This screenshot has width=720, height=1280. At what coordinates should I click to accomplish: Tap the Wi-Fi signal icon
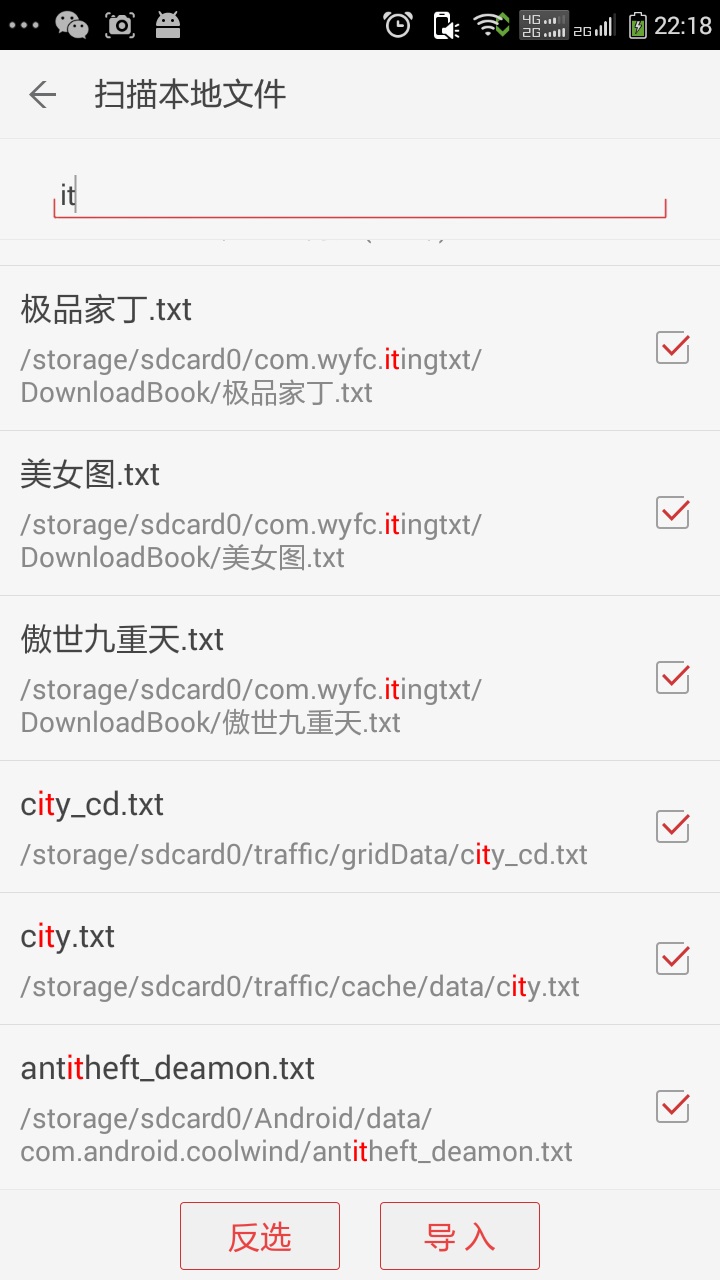point(492,26)
